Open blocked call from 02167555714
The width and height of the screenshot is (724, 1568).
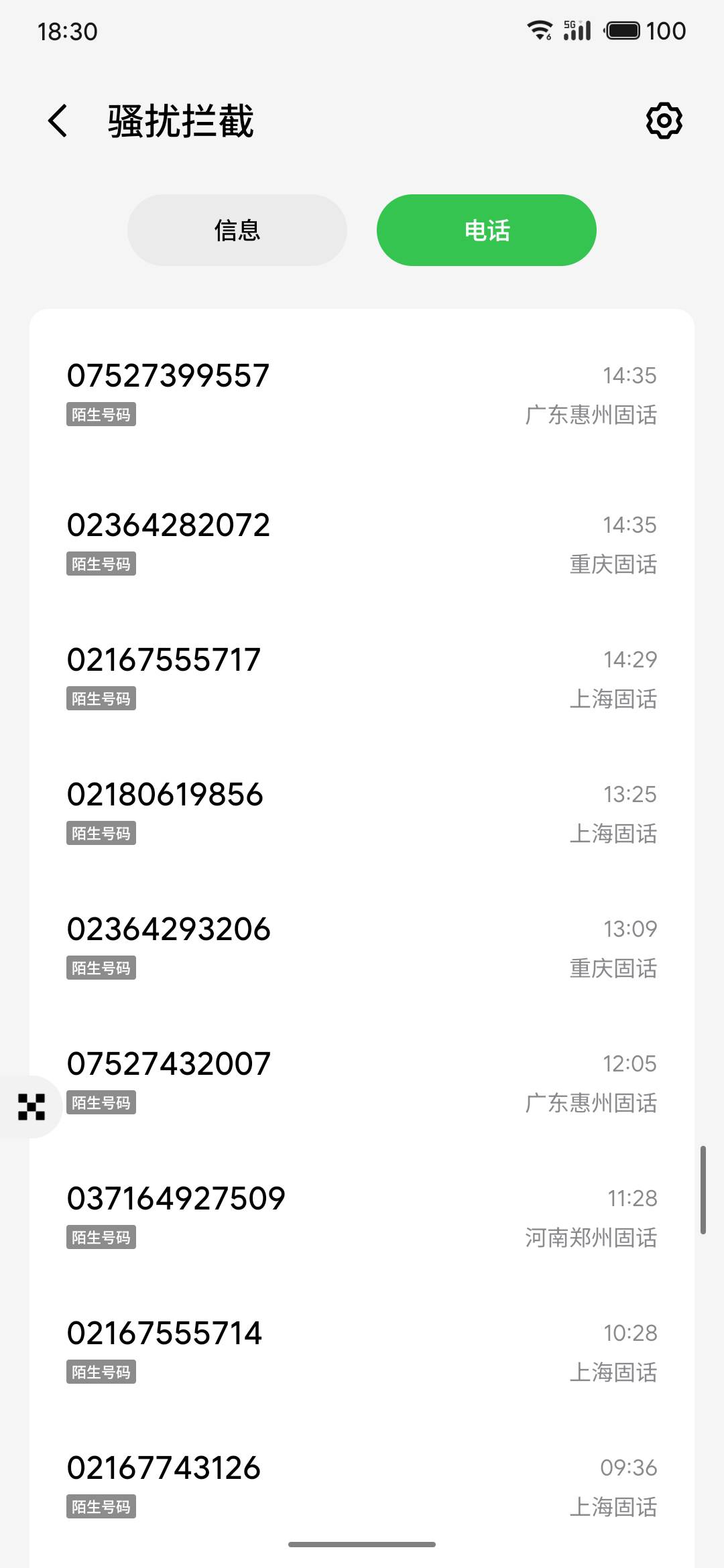(x=362, y=1352)
